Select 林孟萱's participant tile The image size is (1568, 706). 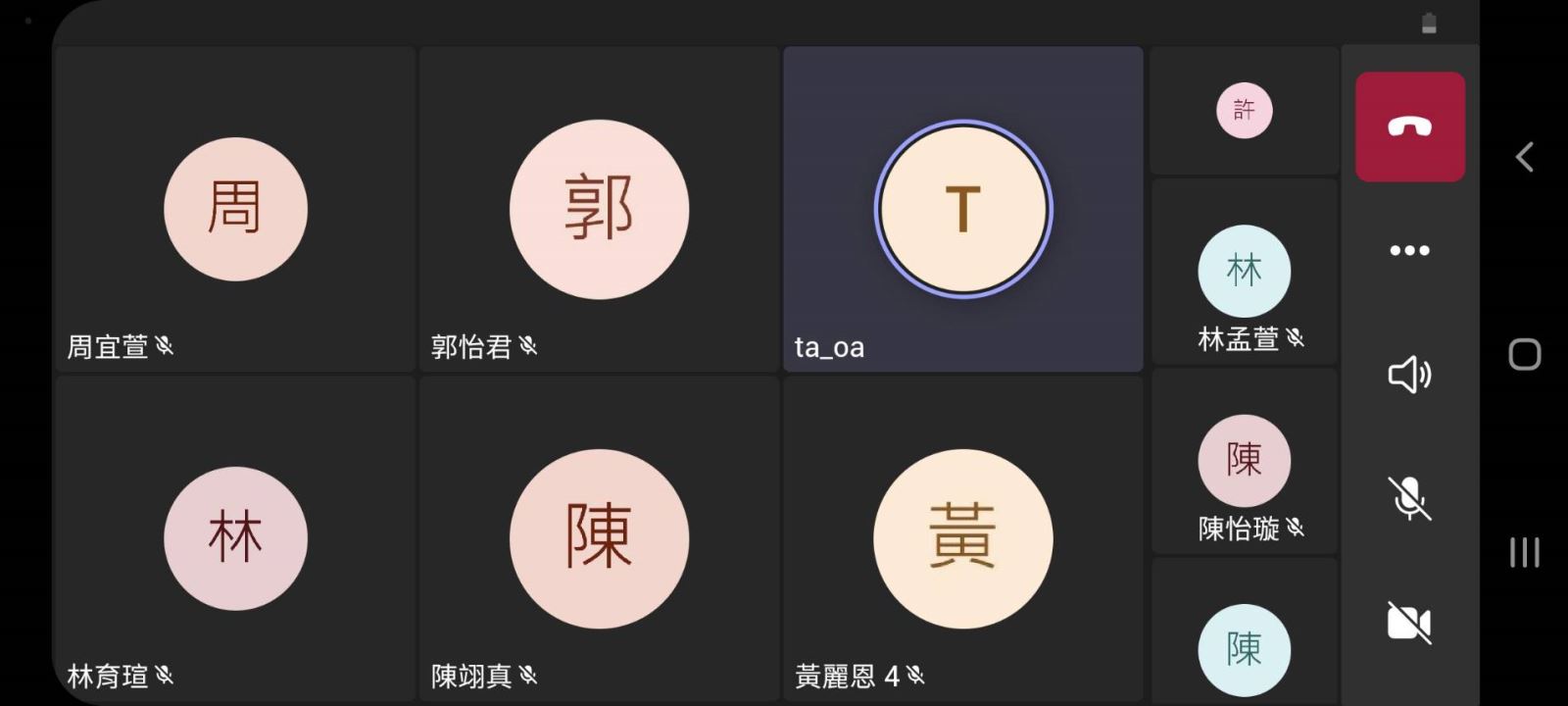click(1244, 273)
